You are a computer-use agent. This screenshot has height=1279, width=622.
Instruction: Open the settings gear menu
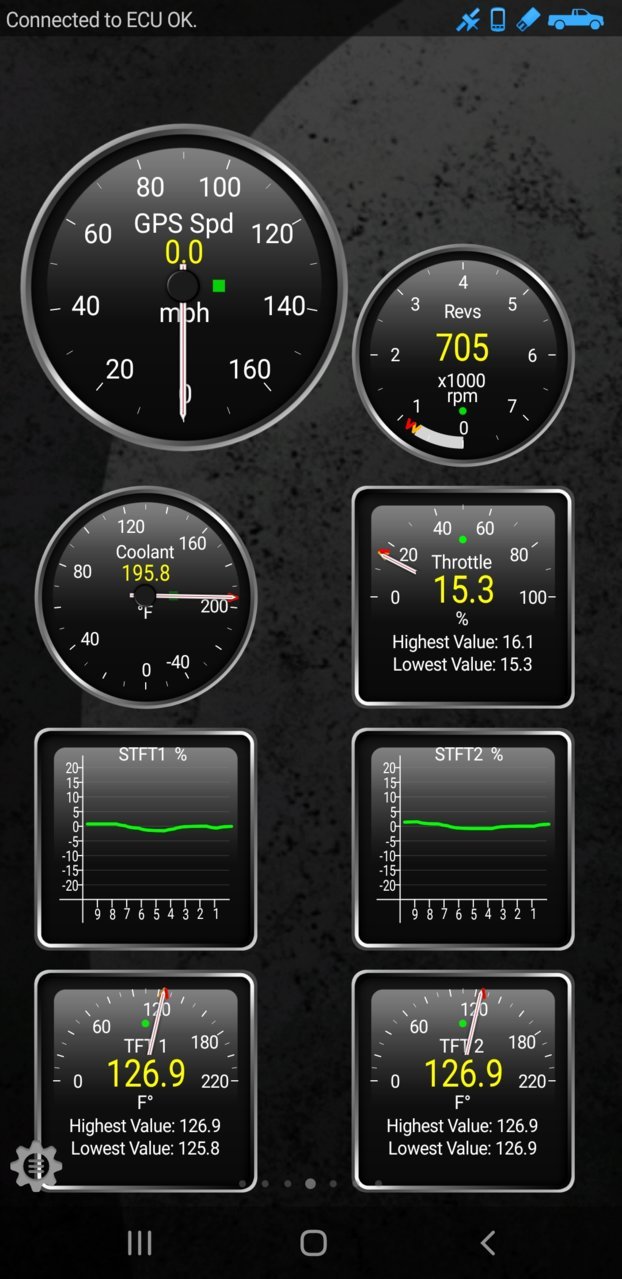point(36,1165)
